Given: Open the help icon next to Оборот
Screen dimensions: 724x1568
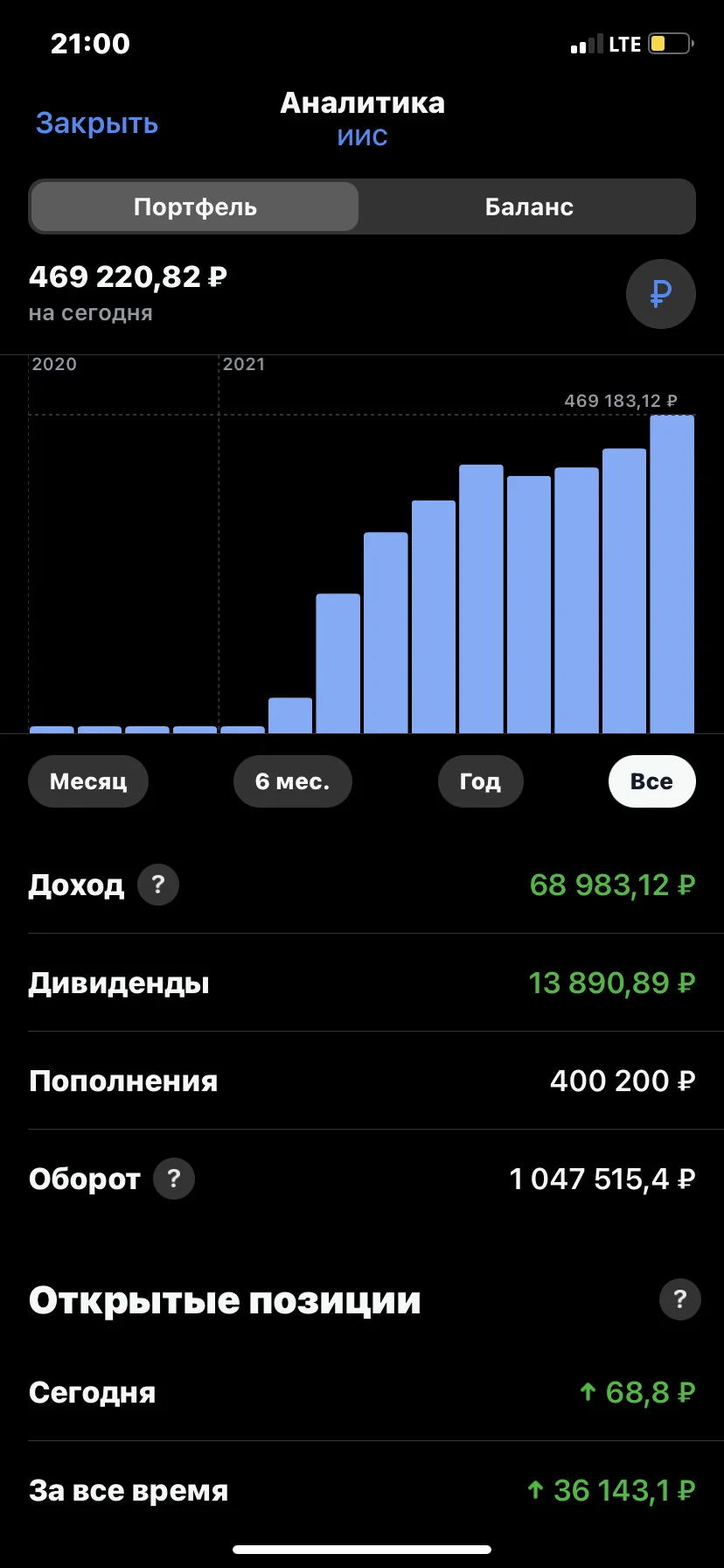Looking at the screenshot, I should click(x=174, y=1179).
